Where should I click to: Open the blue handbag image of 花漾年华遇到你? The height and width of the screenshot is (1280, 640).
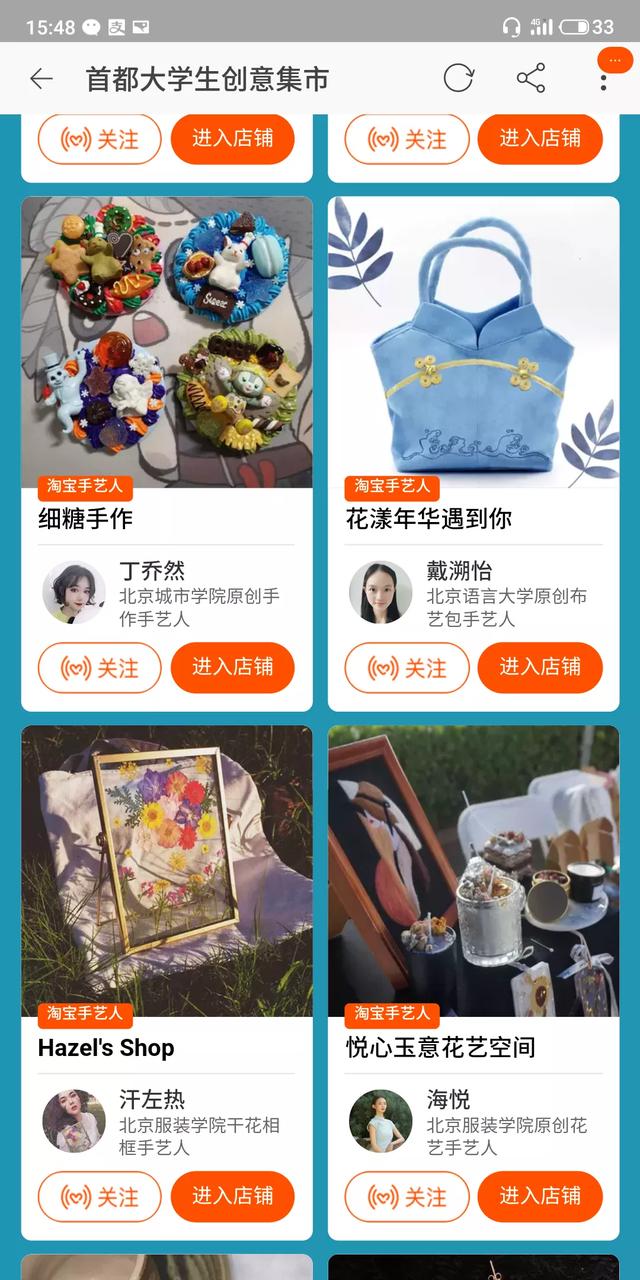tap(474, 340)
